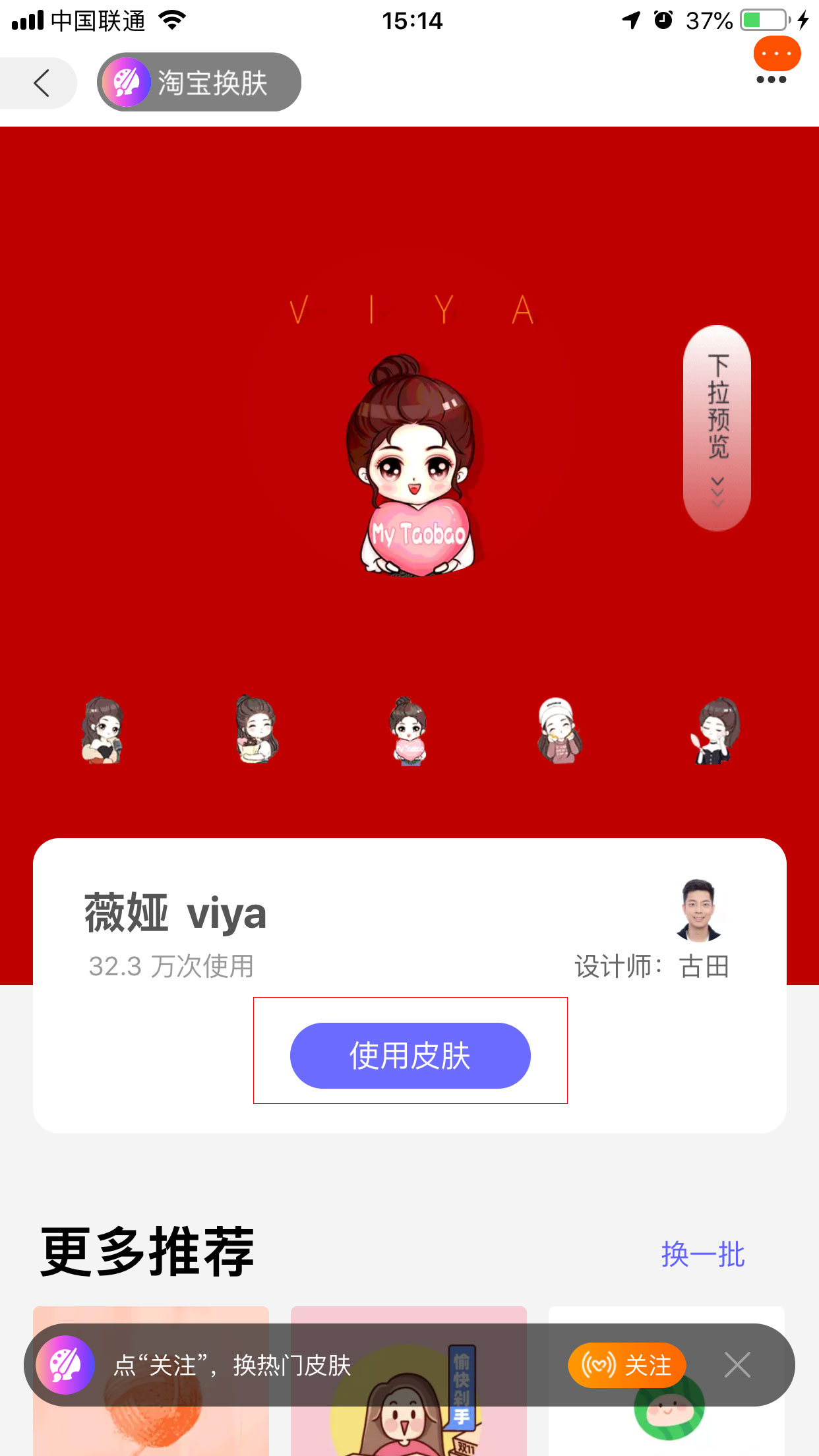Open the three-dot more options menu
The height and width of the screenshot is (1456, 819).
pyautogui.click(x=773, y=79)
